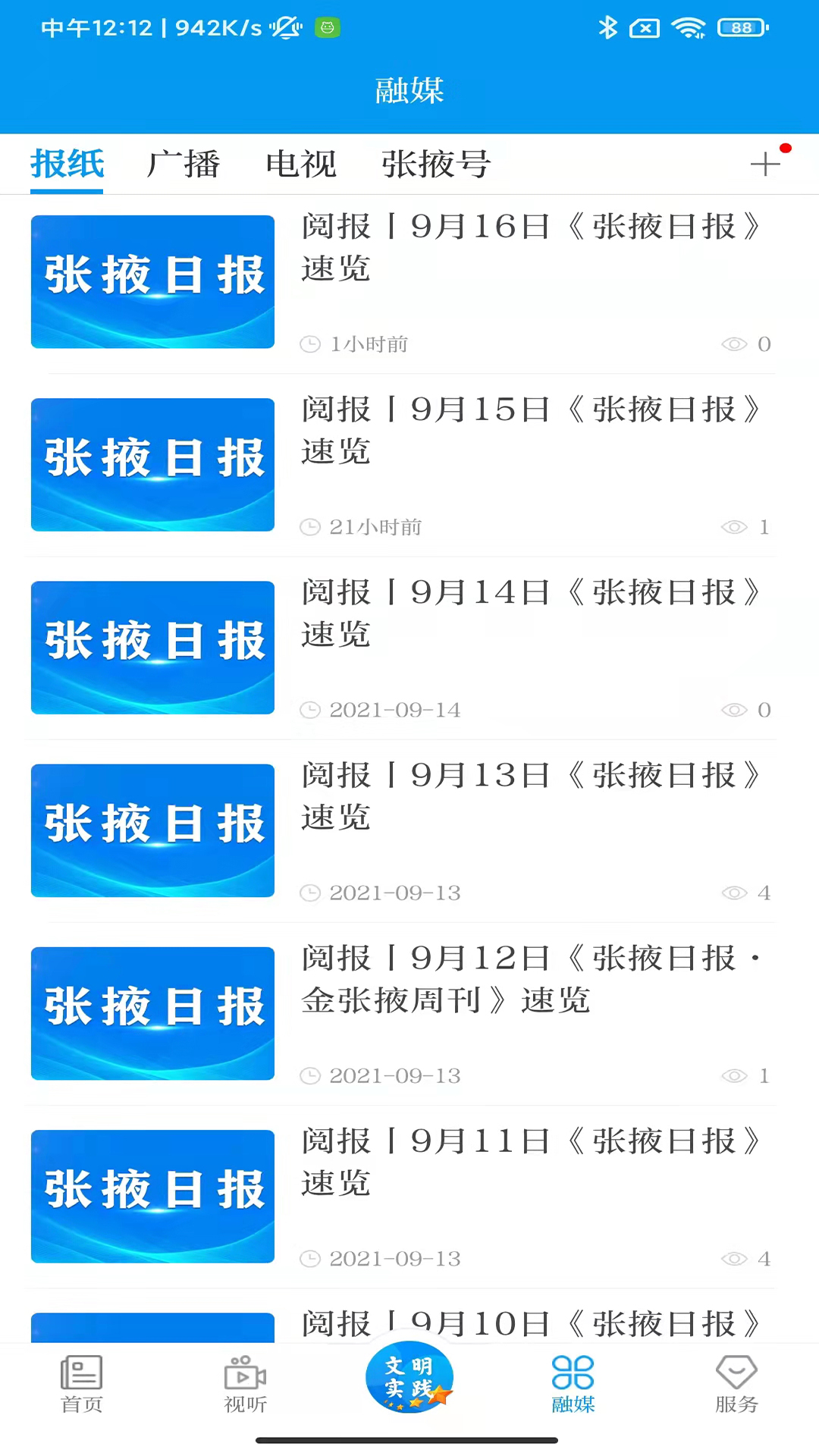Click the eye view-count icon on 9月16日 article
819x1456 pixels.
[x=734, y=344]
